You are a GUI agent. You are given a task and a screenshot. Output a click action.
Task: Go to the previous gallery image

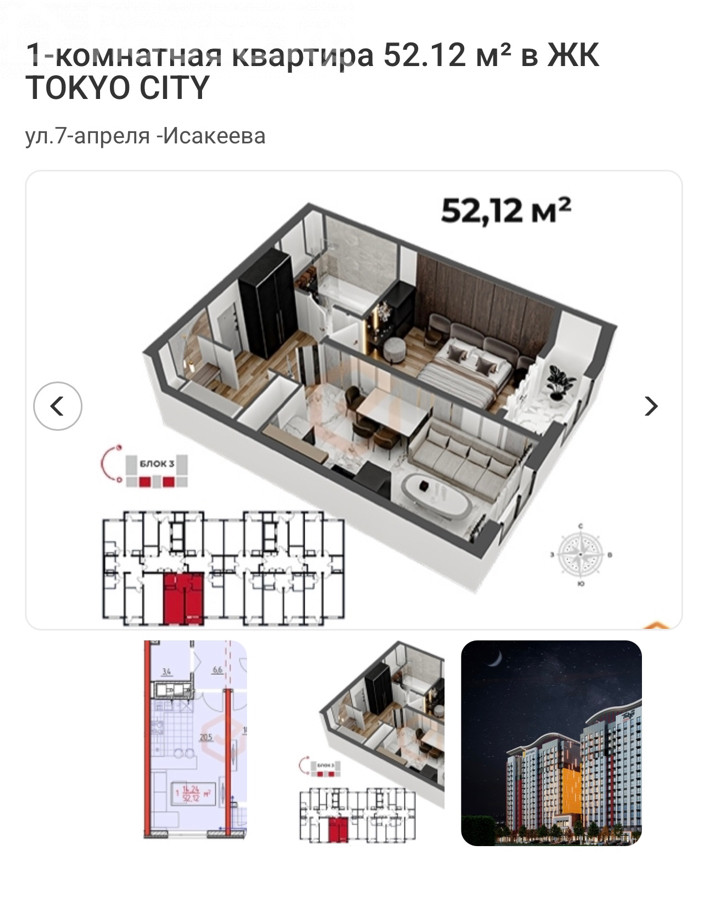(x=57, y=406)
